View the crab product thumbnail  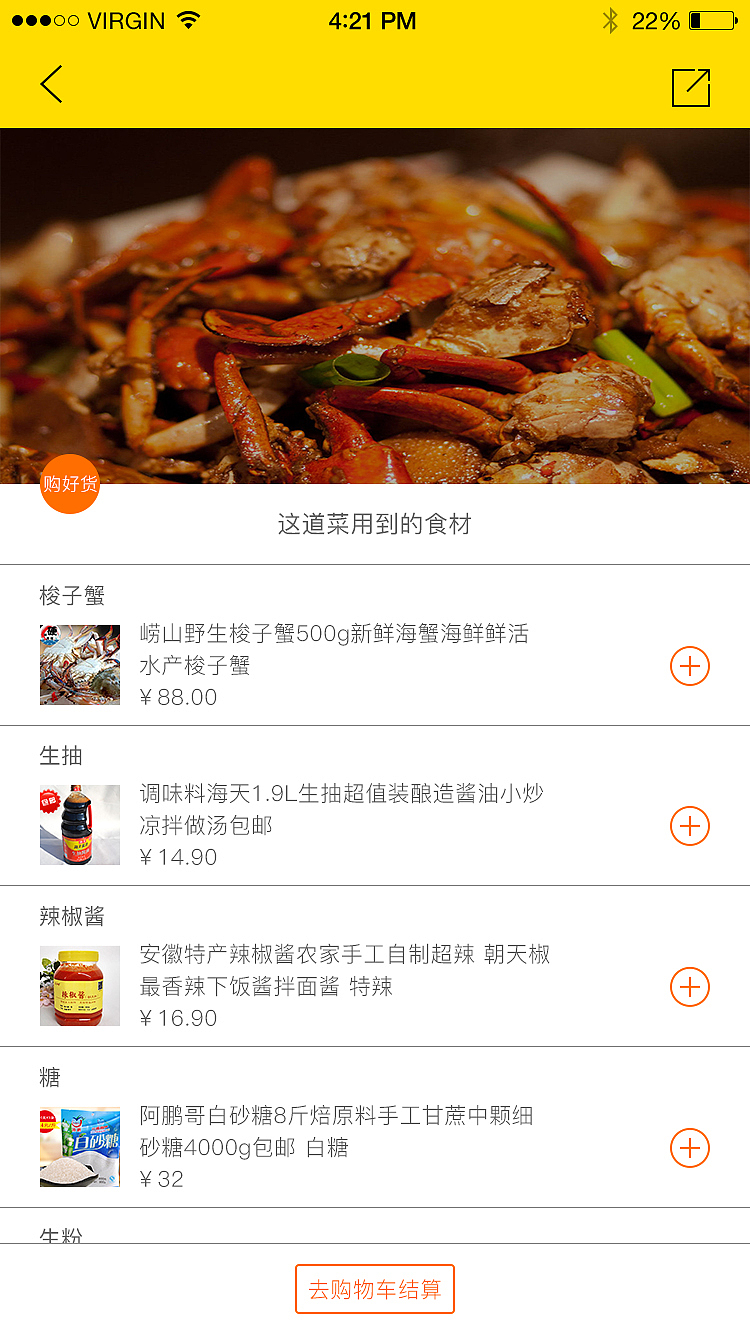(x=80, y=664)
